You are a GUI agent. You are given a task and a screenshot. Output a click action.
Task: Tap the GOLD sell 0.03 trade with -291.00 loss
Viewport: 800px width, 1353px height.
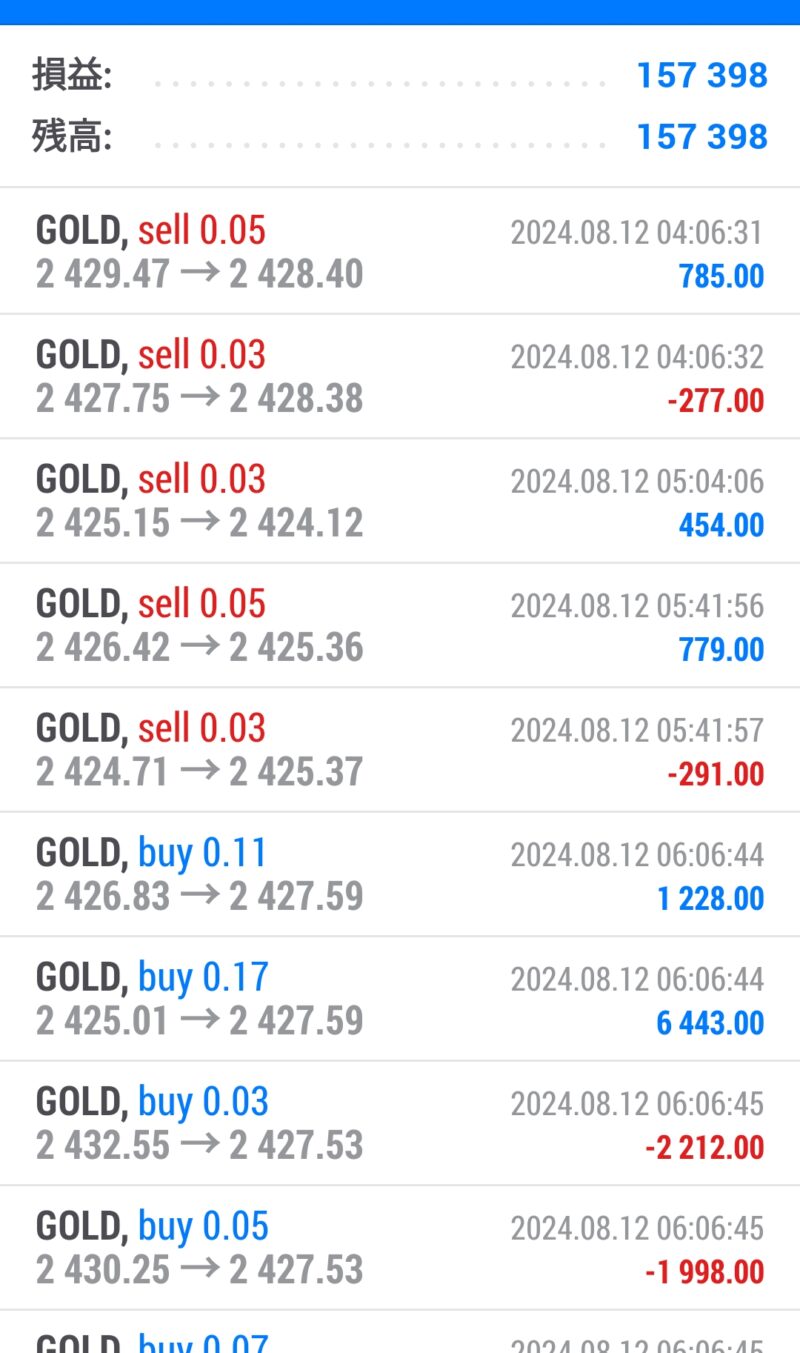(400, 749)
